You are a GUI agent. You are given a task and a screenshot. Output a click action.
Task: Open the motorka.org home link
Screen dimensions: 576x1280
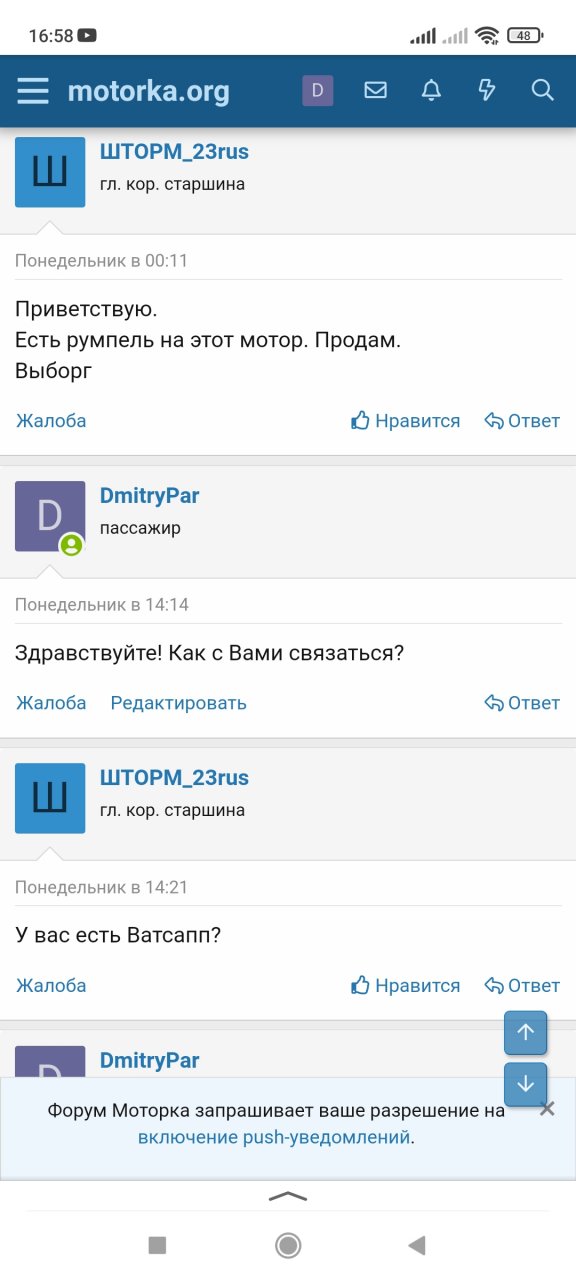148,91
